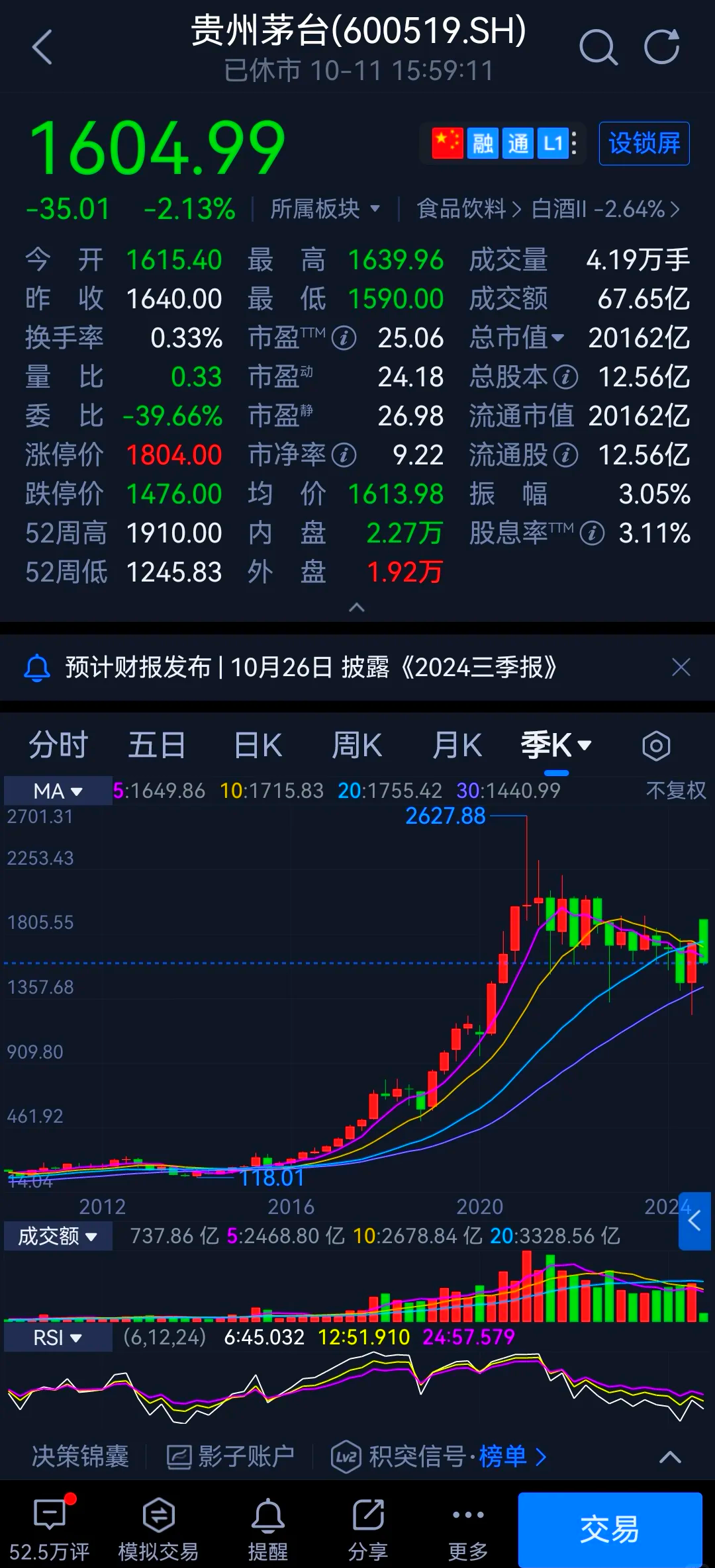Tap the 设锁屏 lock screen button
The width and height of the screenshot is (715, 1568).
click(x=643, y=144)
